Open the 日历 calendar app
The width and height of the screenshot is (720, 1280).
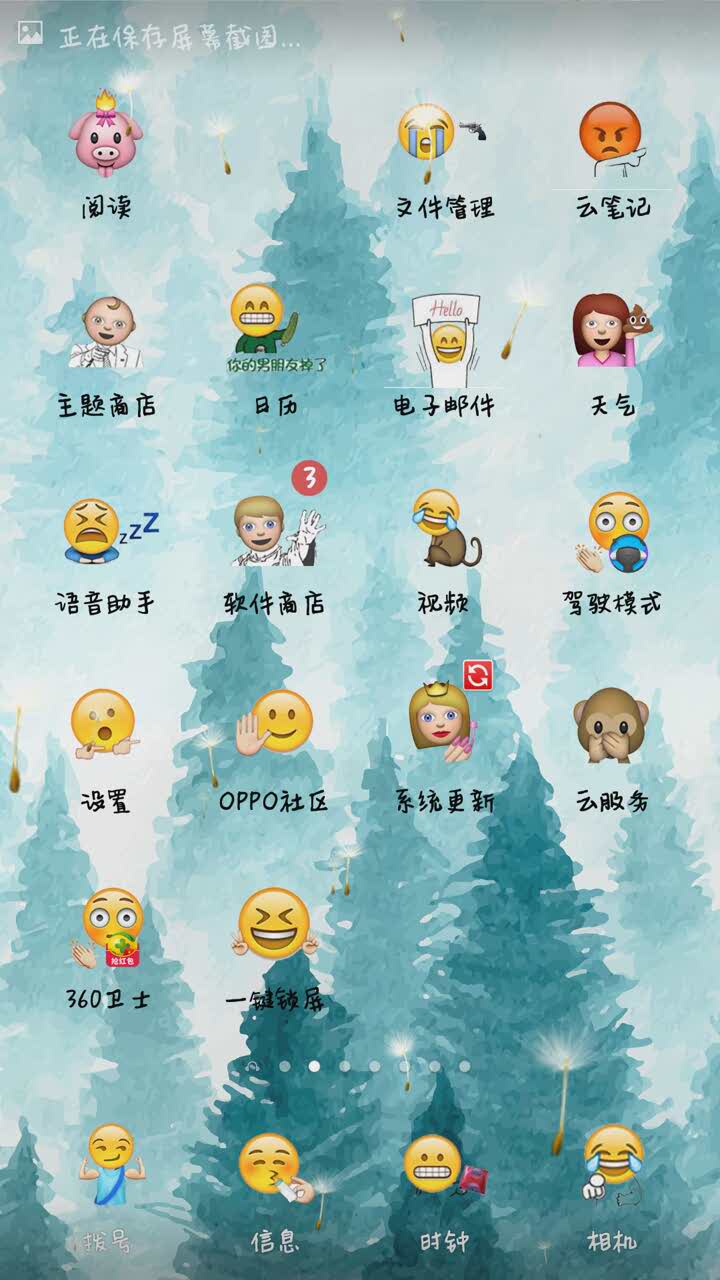click(275, 335)
